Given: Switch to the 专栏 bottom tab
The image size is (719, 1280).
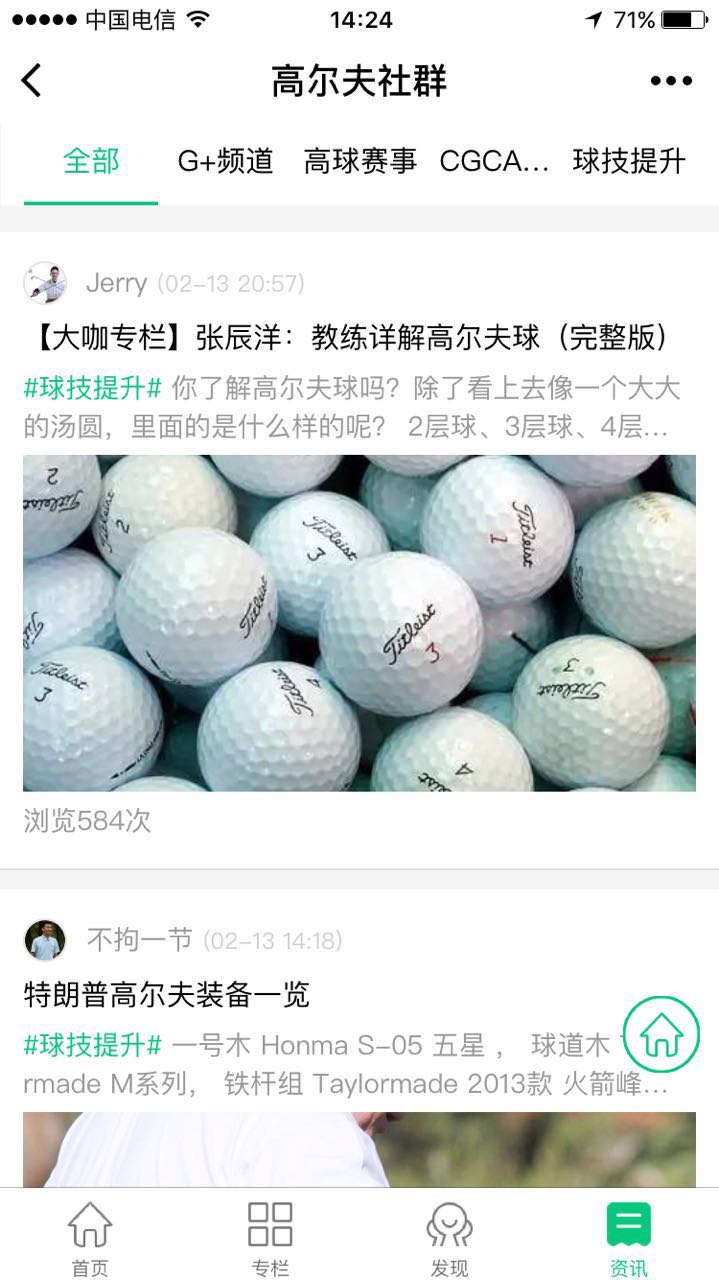Looking at the screenshot, I should pos(270,1239).
